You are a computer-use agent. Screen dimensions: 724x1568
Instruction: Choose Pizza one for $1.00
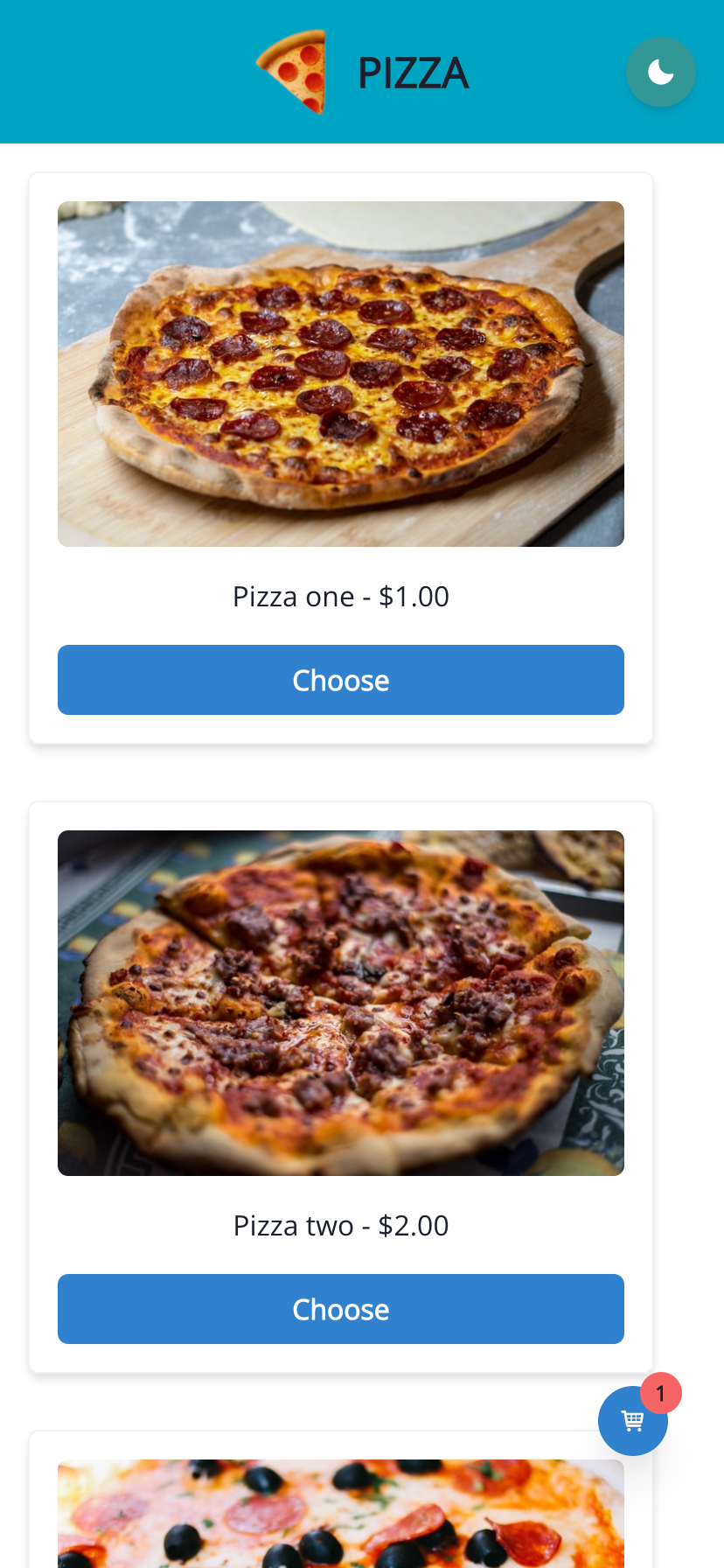coord(341,680)
